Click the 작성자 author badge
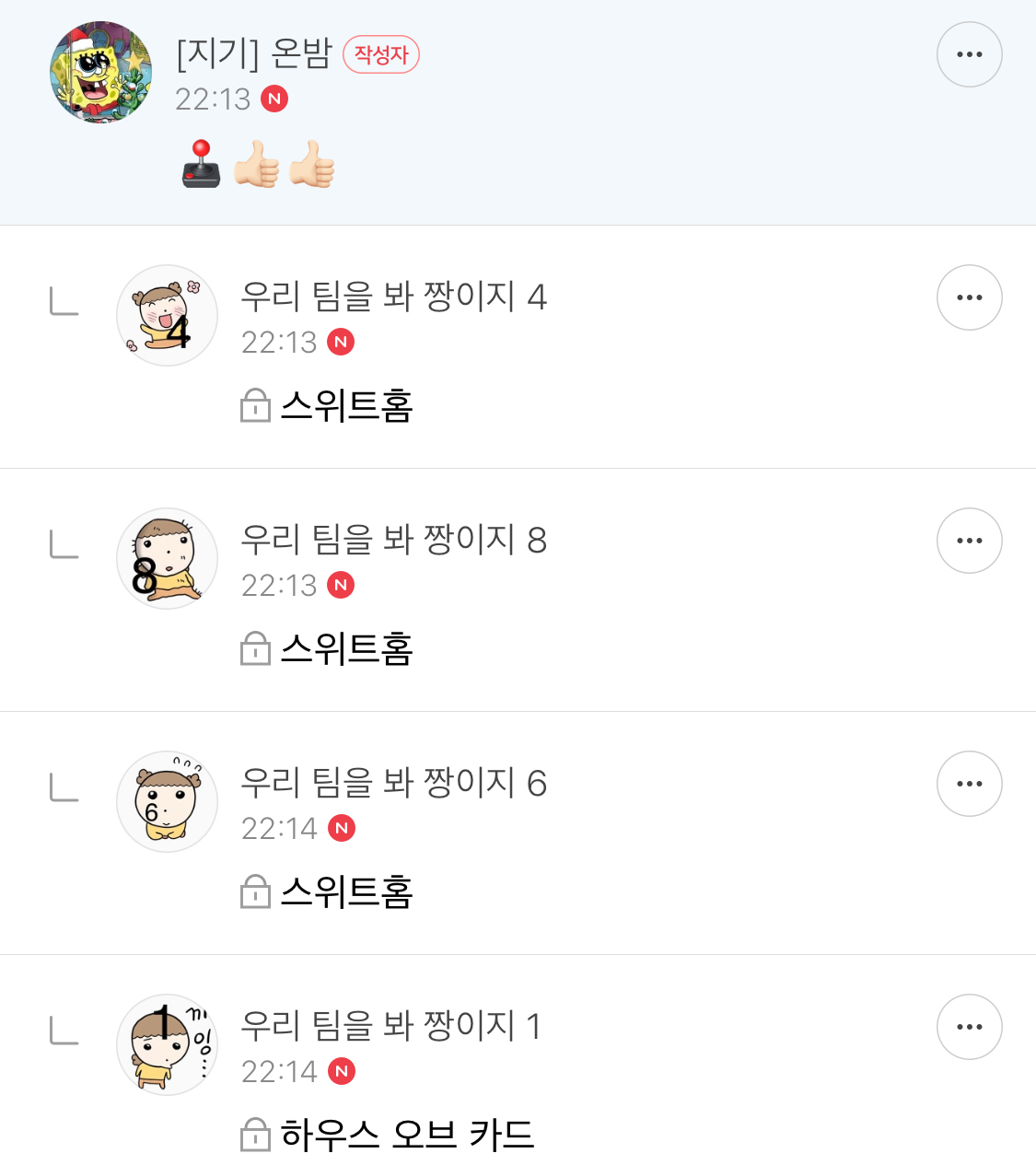 [x=380, y=54]
